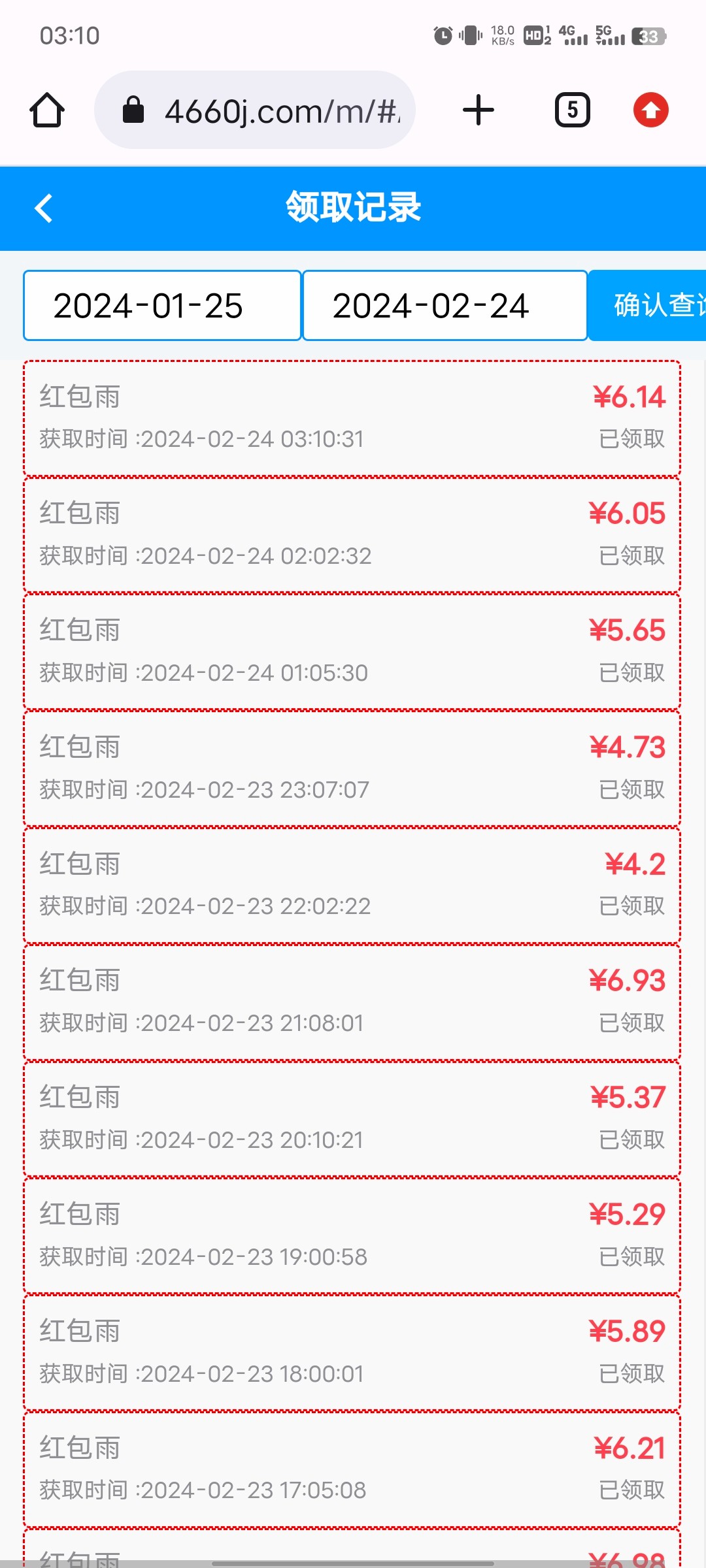Image resolution: width=706 pixels, height=1568 pixels.
Task: Open a new browser tab
Action: [478, 110]
